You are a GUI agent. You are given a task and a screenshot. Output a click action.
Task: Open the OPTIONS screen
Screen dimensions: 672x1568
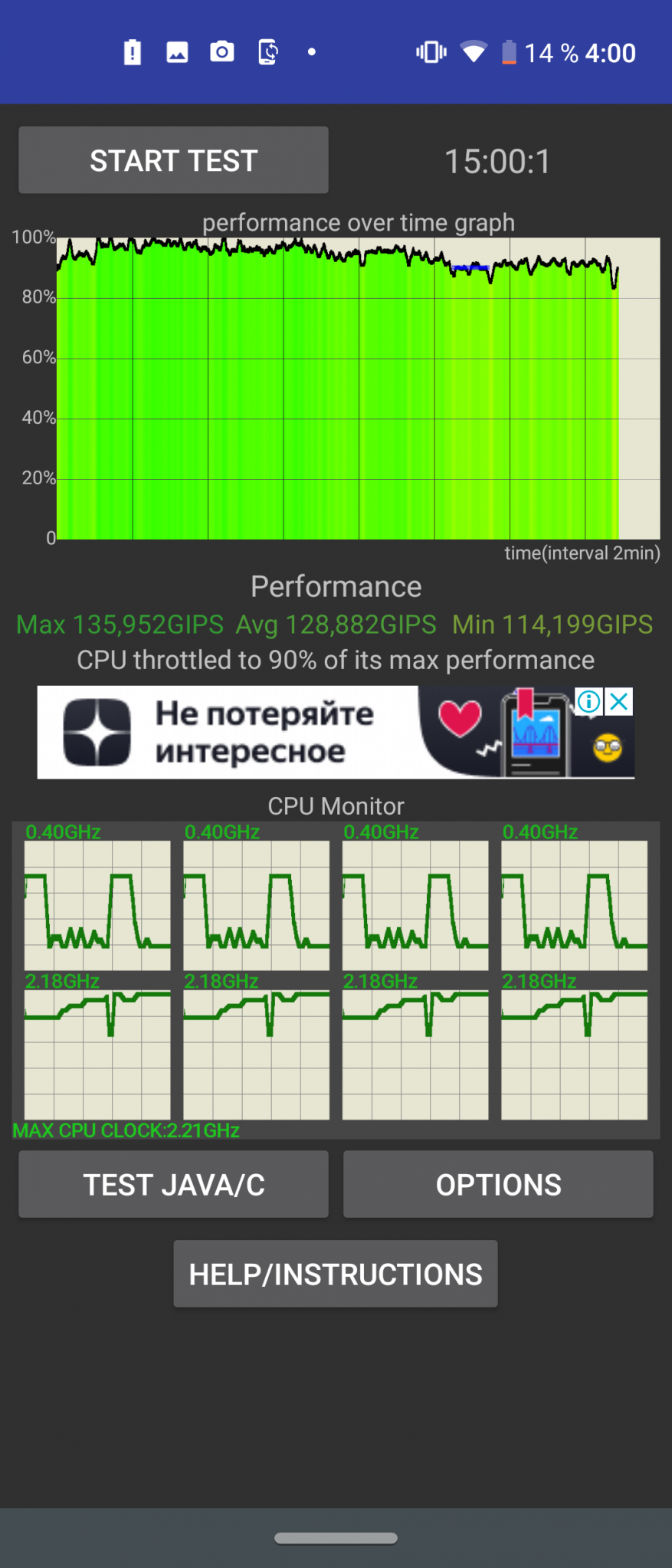[x=498, y=1184]
